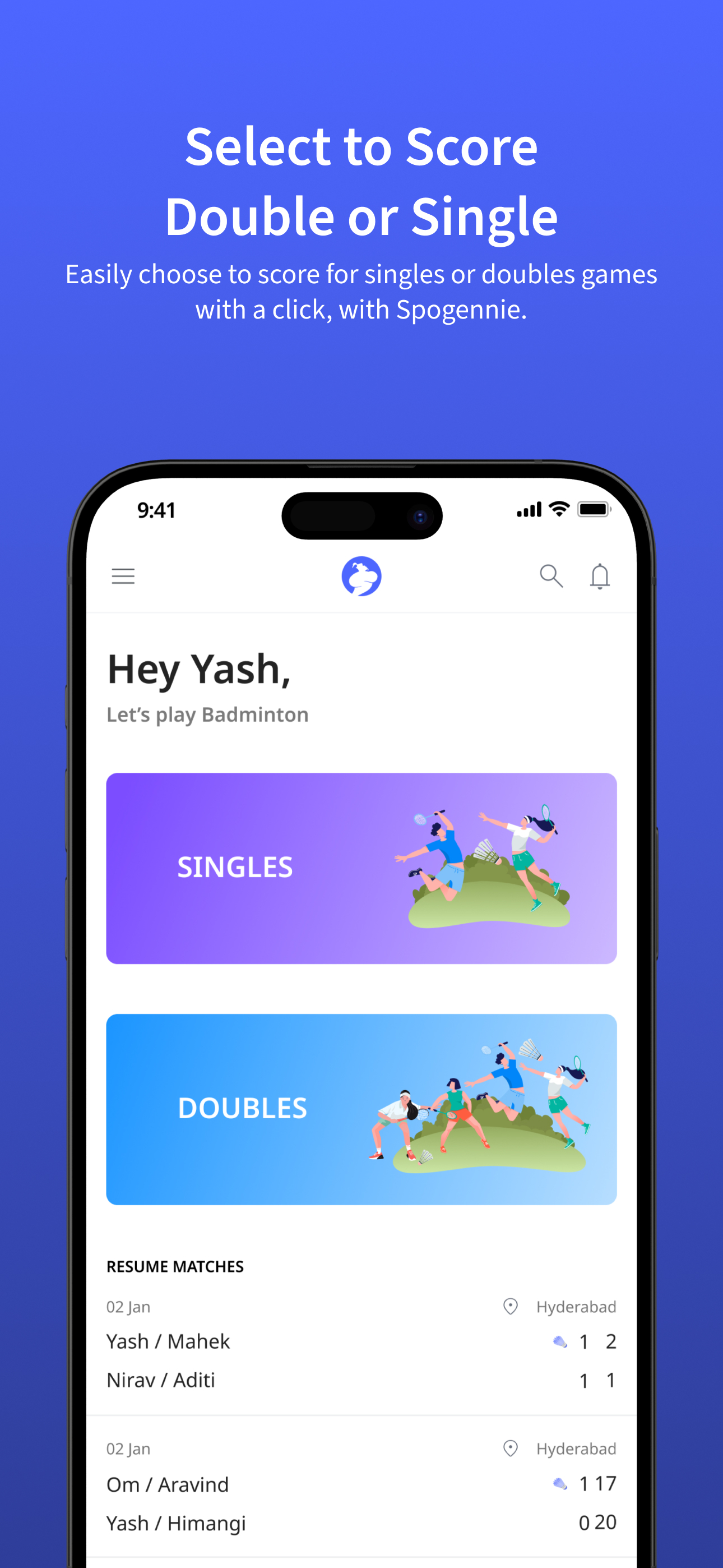Screen dimensions: 723x1568
Task: Click the 9:41 clock in status bar
Action: (x=157, y=510)
